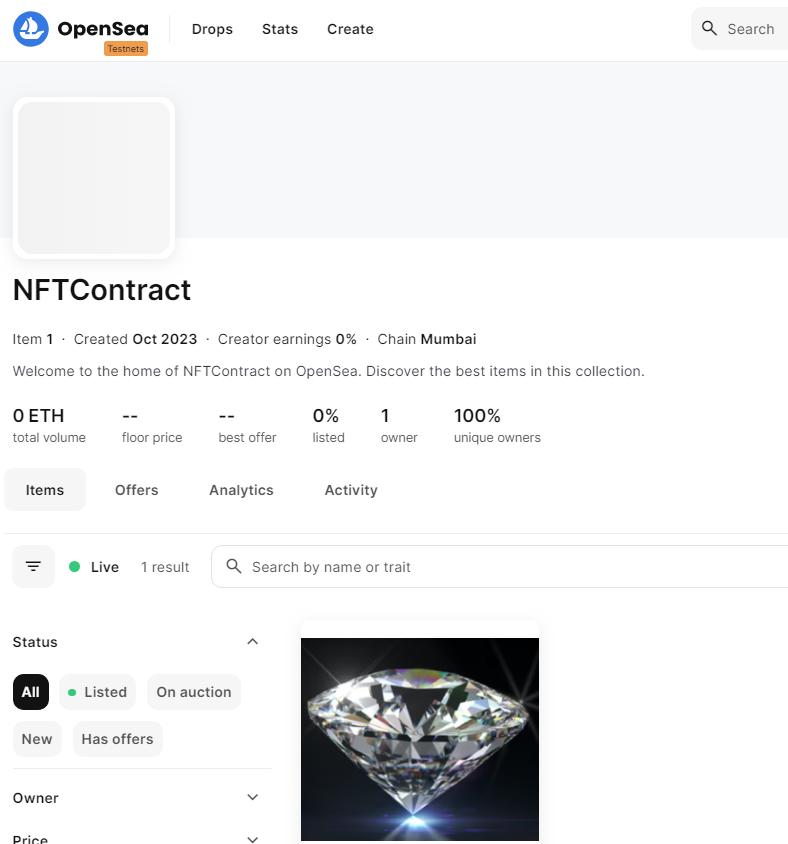Enable the Listed status filter
Image resolution: width=788 pixels, height=844 pixels.
pos(97,691)
